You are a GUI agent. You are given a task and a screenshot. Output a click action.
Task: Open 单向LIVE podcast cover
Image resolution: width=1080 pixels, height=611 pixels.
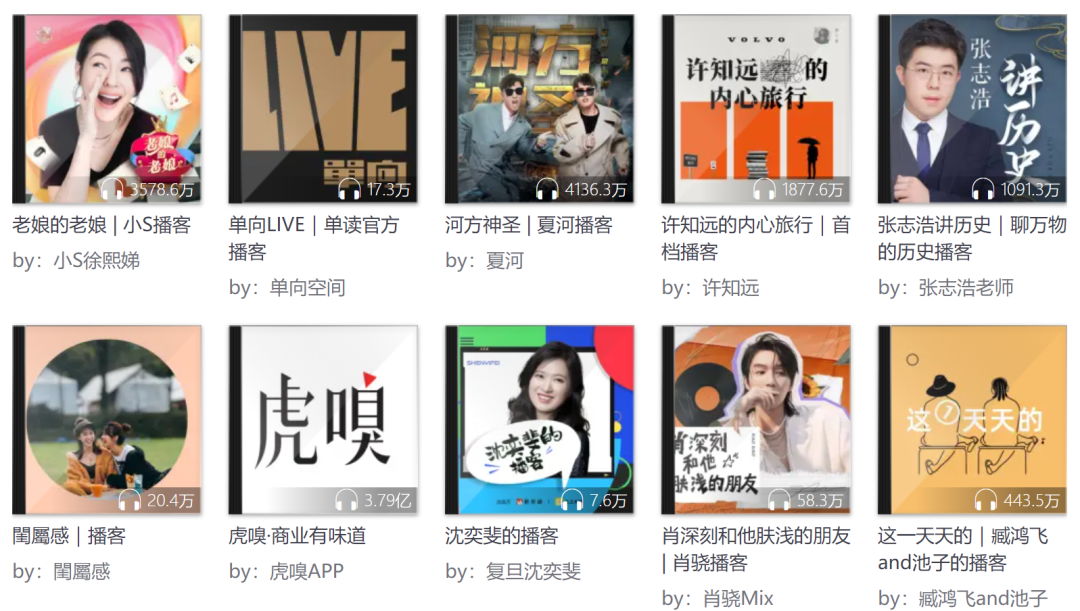tap(323, 109)
